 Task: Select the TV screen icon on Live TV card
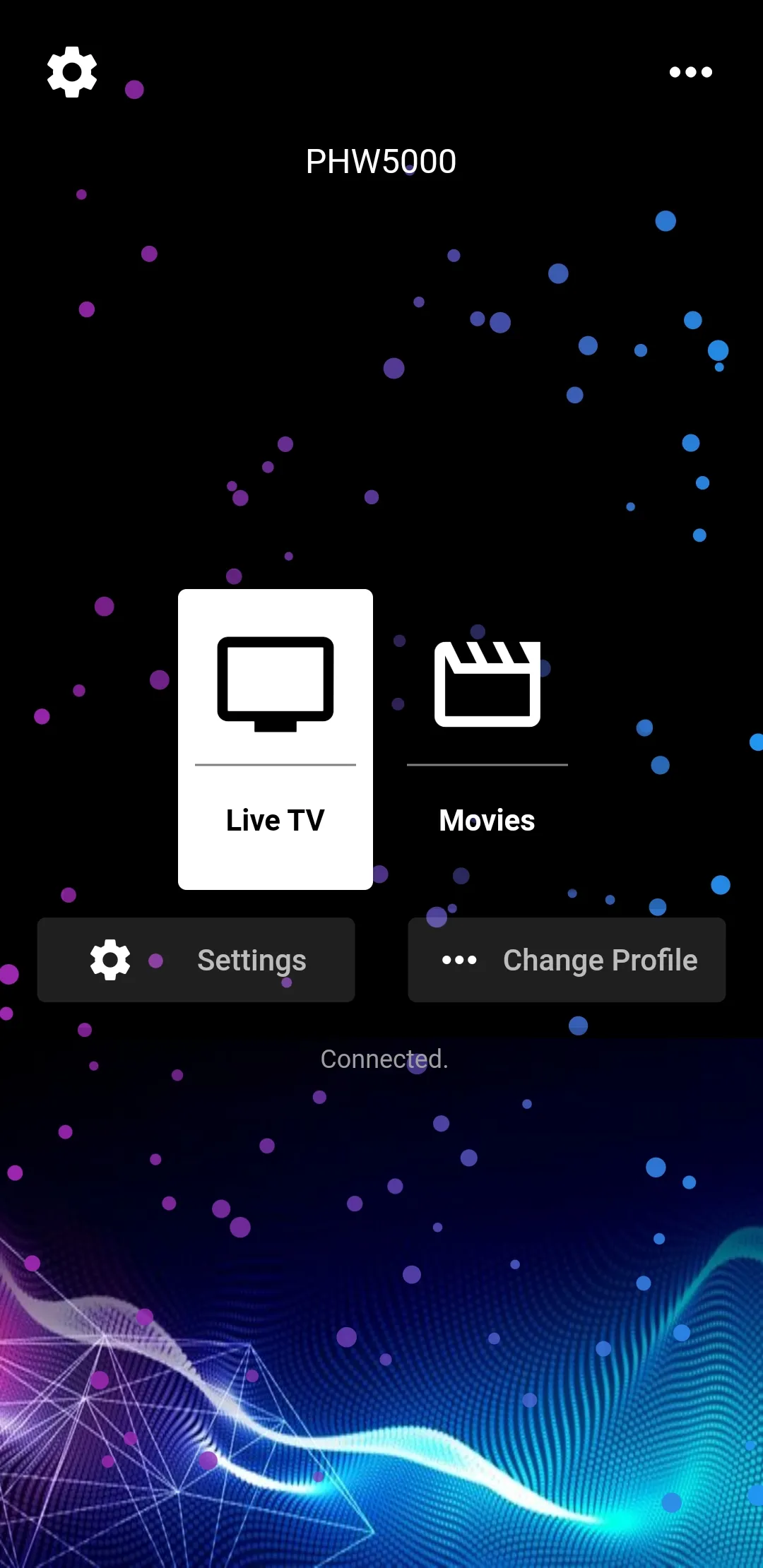[x=276, y=682]
